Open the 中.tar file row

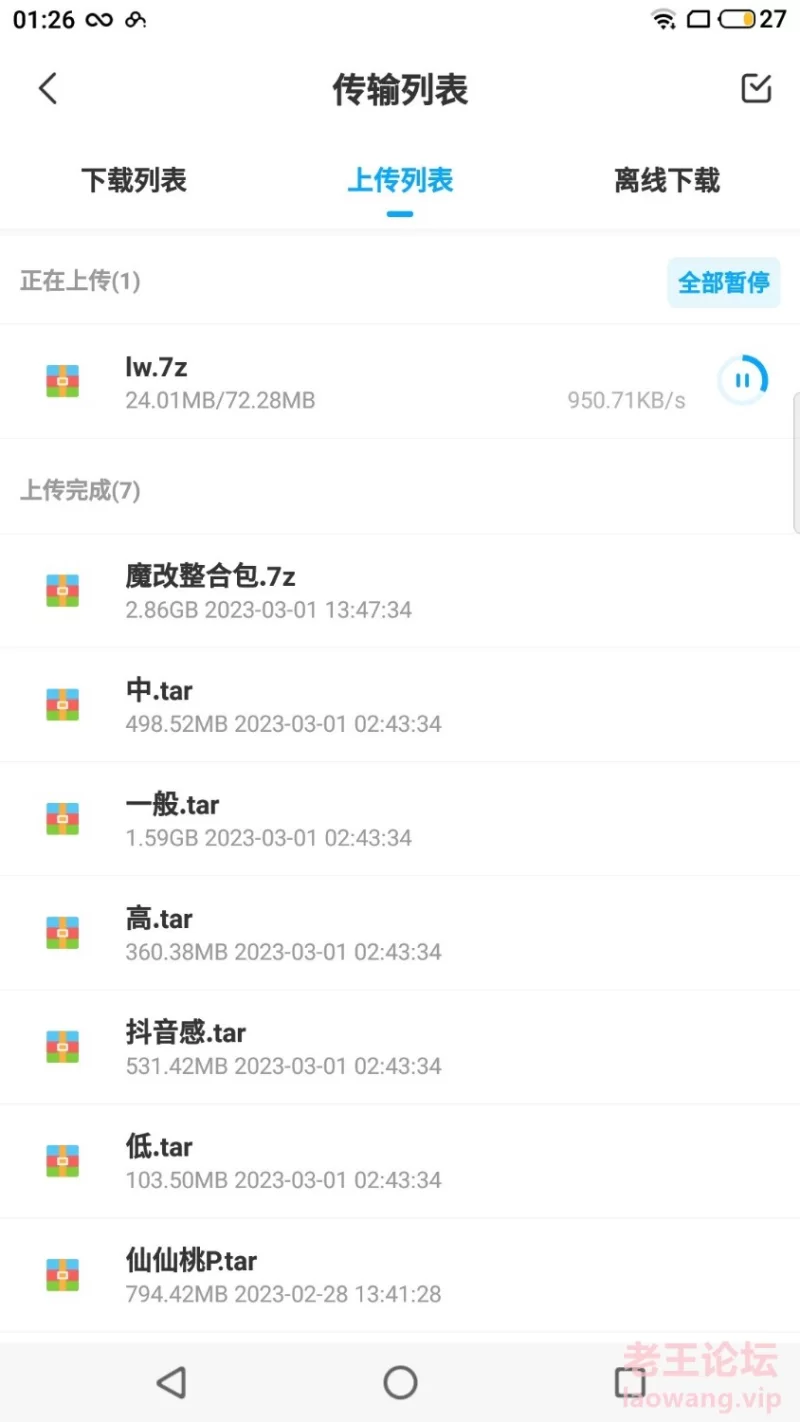tap(400, 705)
